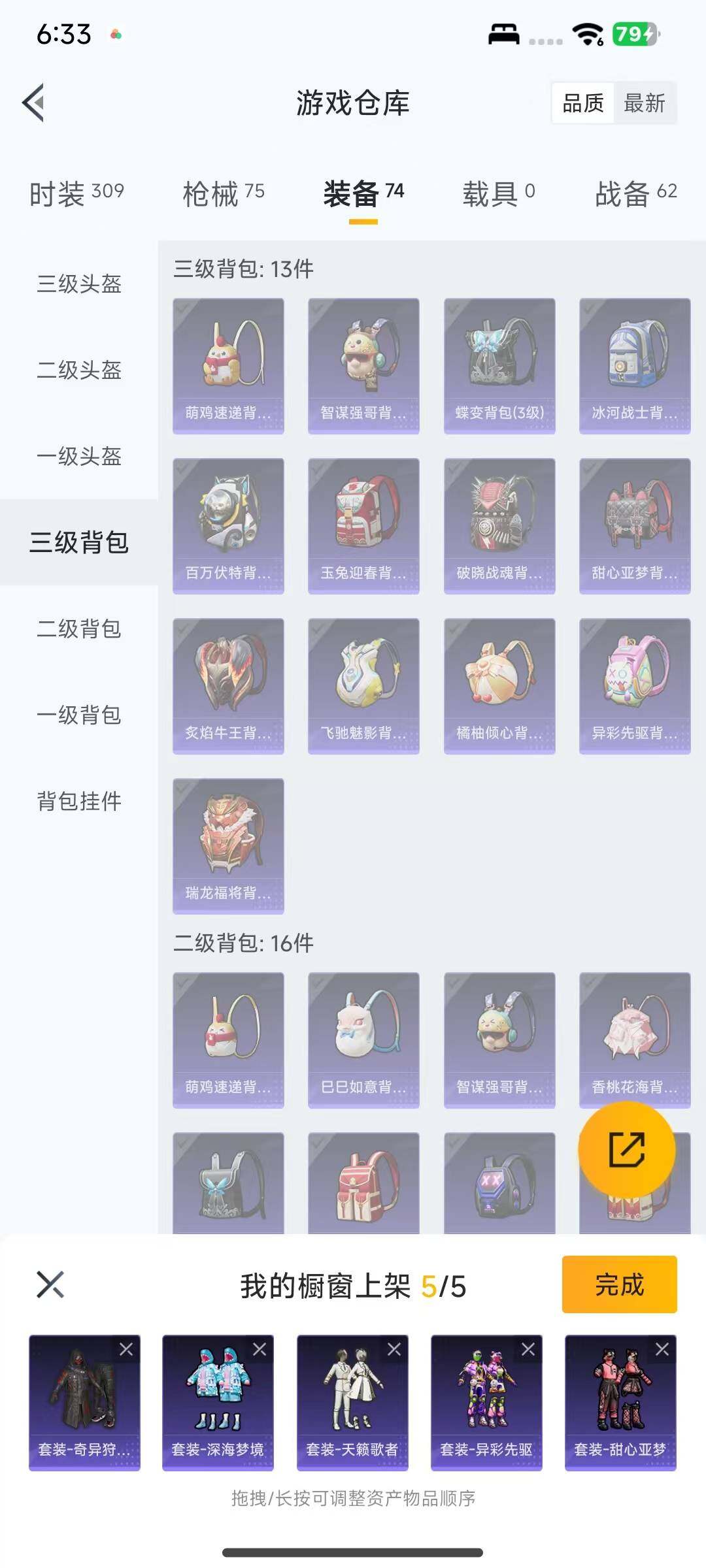Close the 我的橱窗上架 panel
Viewport: 706px width, 1568px height.
pos(50,1284)
